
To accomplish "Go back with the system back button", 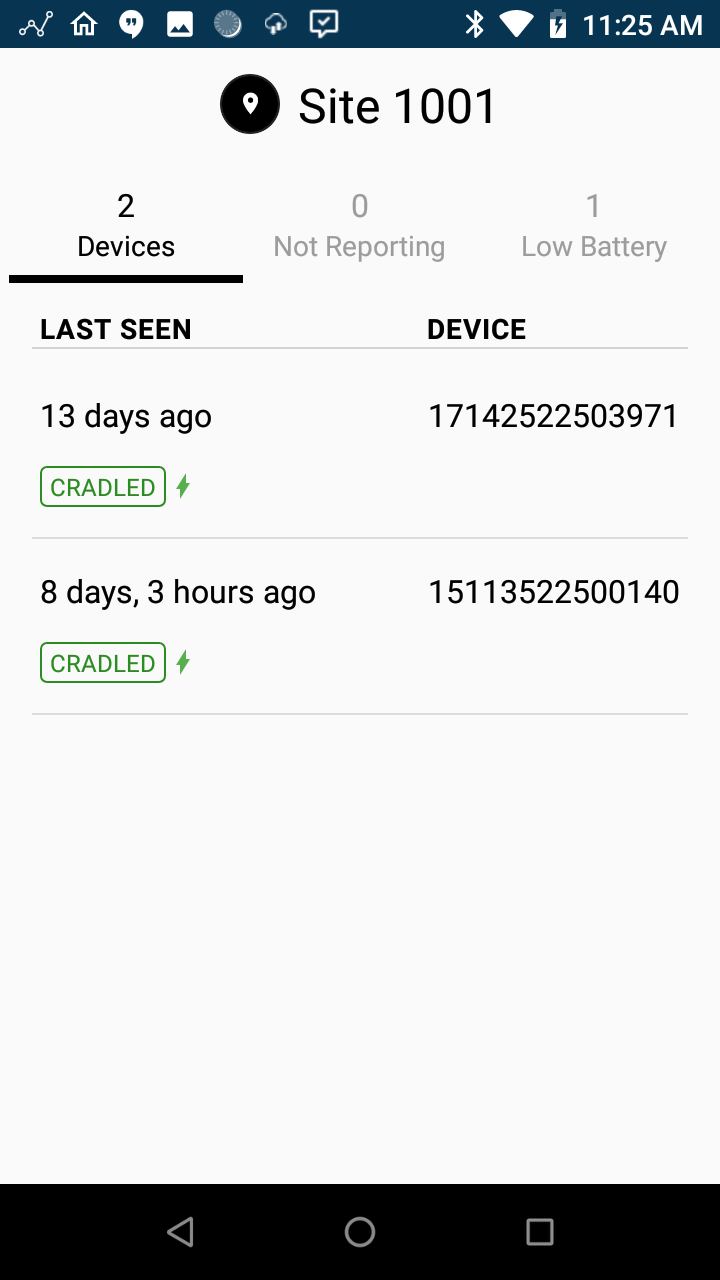I will (180, 1232).
